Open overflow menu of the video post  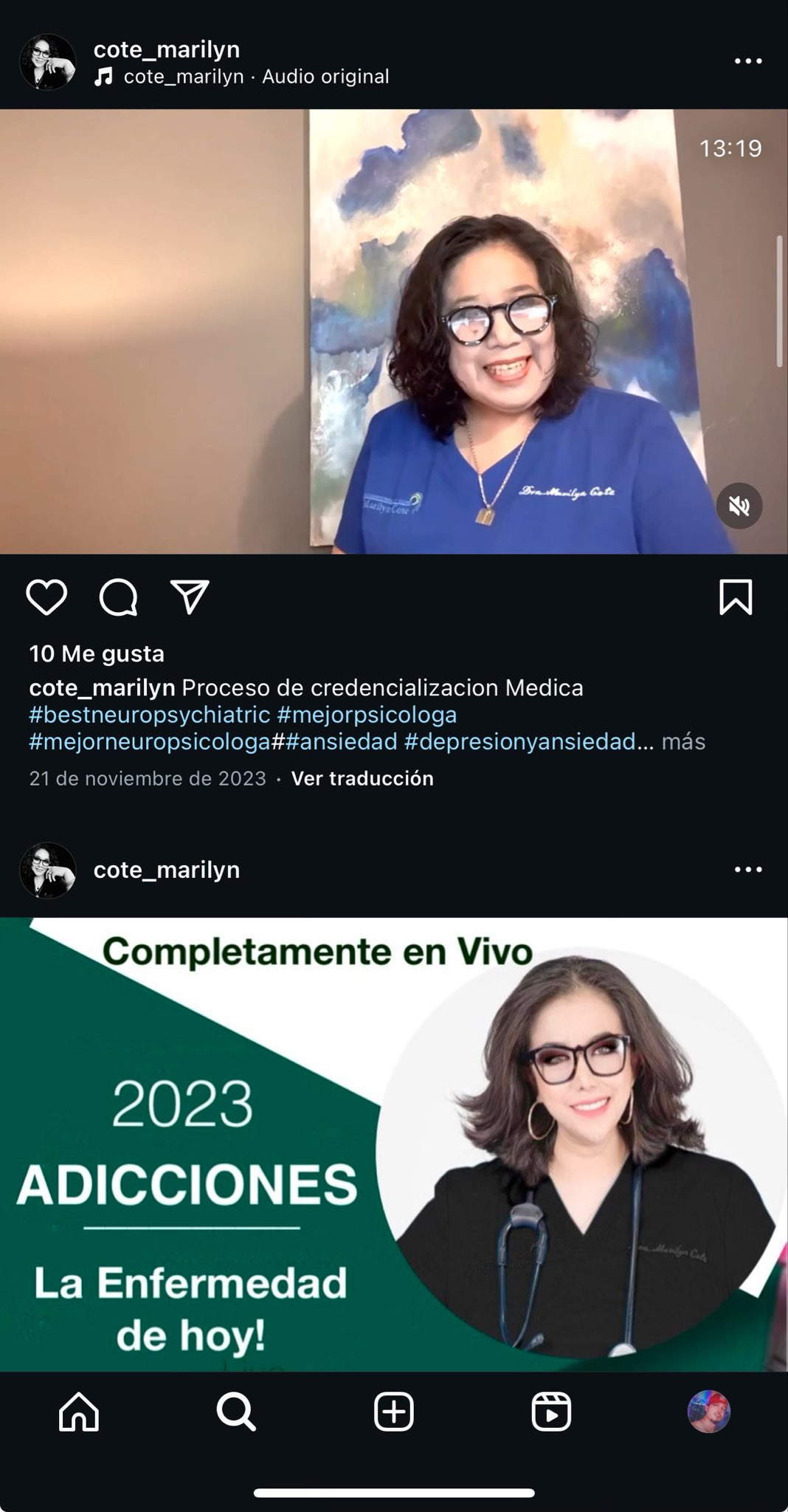(747, 61)
